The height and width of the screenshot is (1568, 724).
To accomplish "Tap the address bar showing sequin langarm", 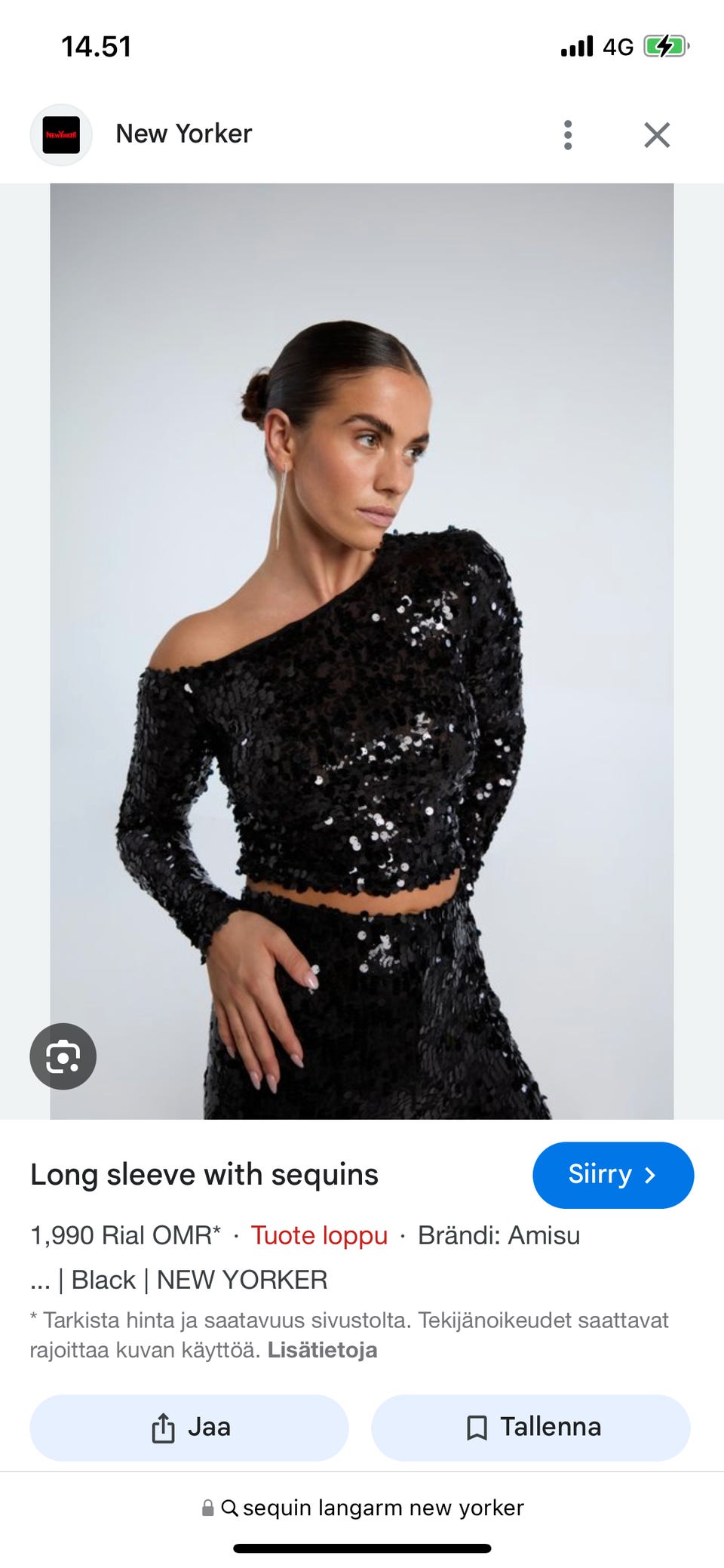I will [362, 1508].
